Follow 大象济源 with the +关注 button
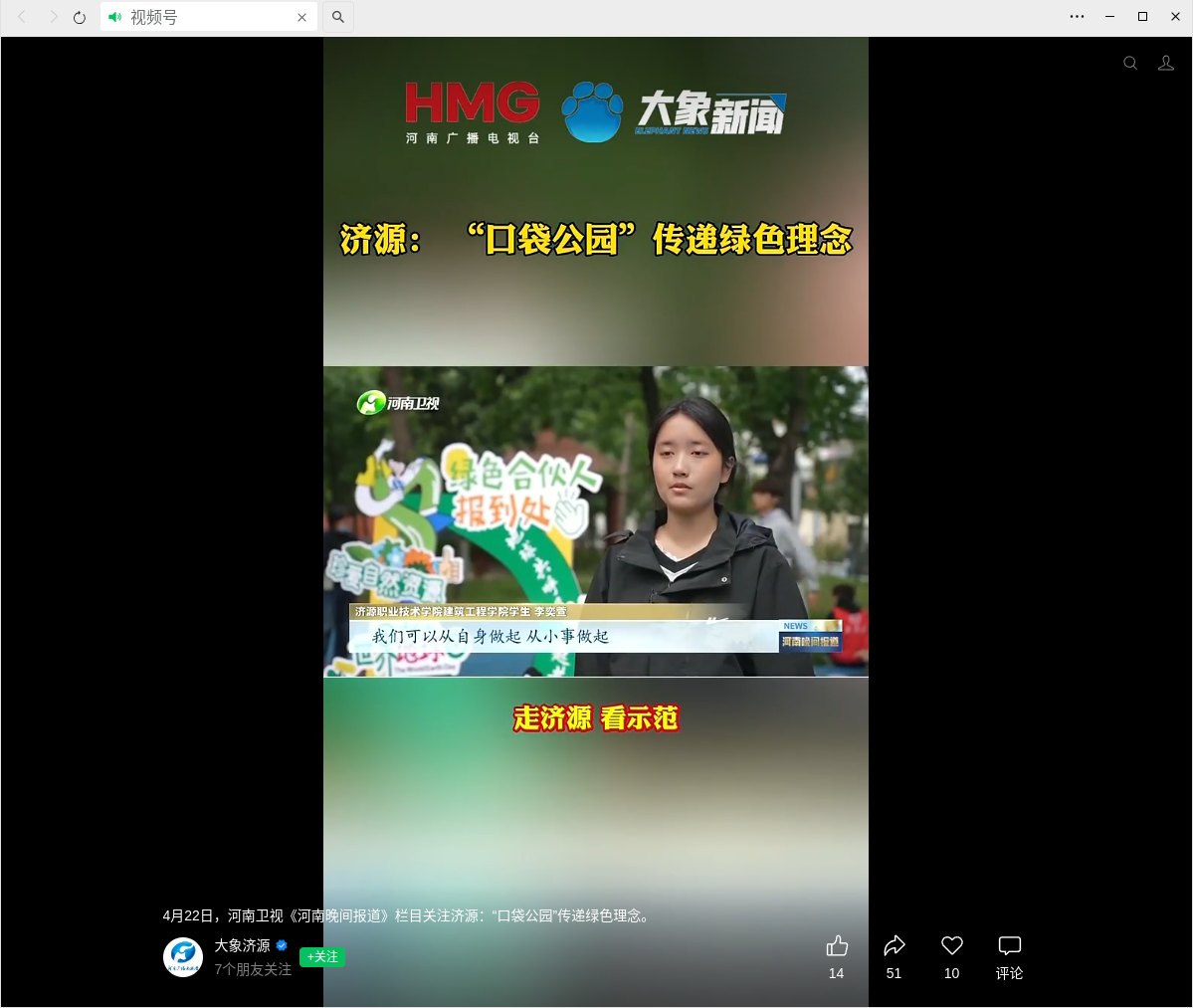Screen dimensions: 1193x1008 (322, 956)
